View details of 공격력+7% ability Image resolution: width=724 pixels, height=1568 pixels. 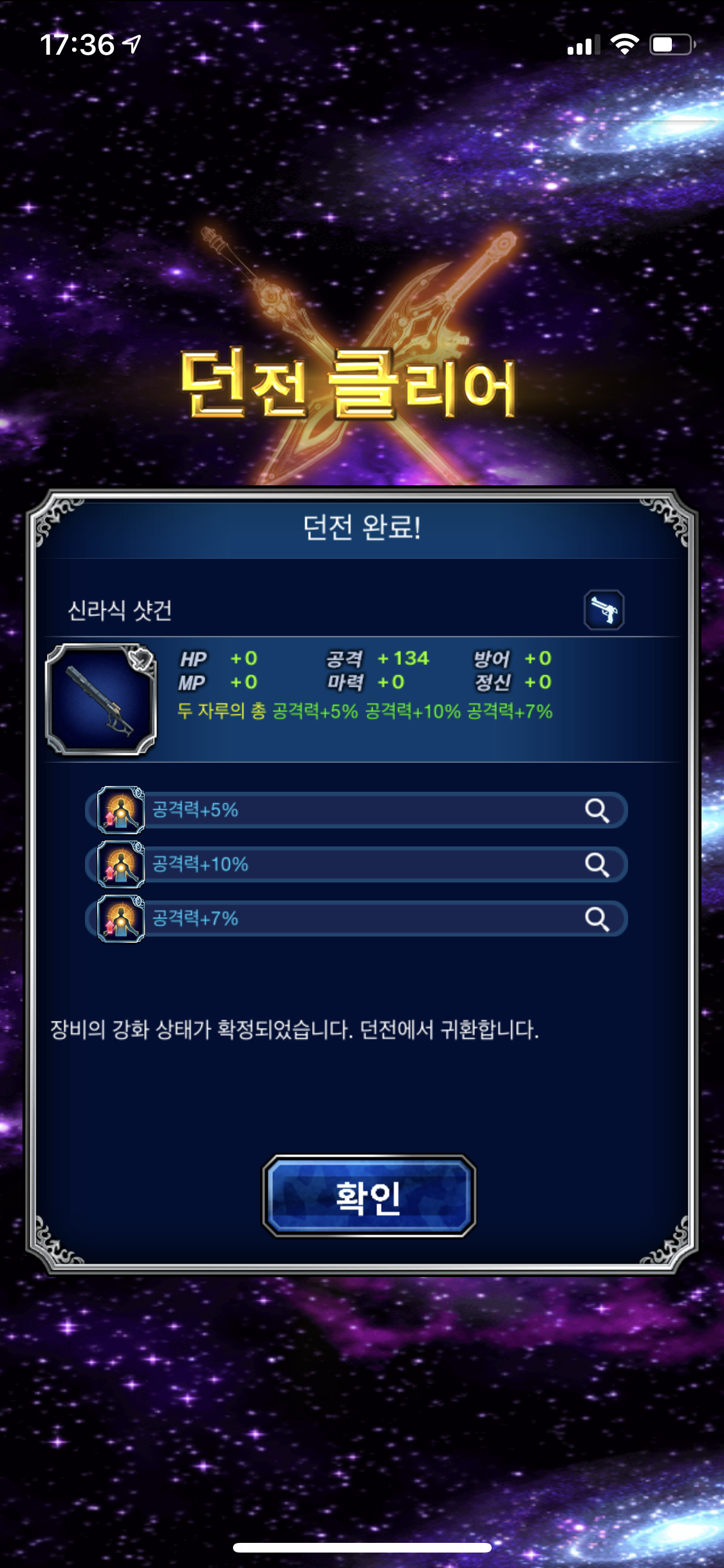click(x=597, y=919)
